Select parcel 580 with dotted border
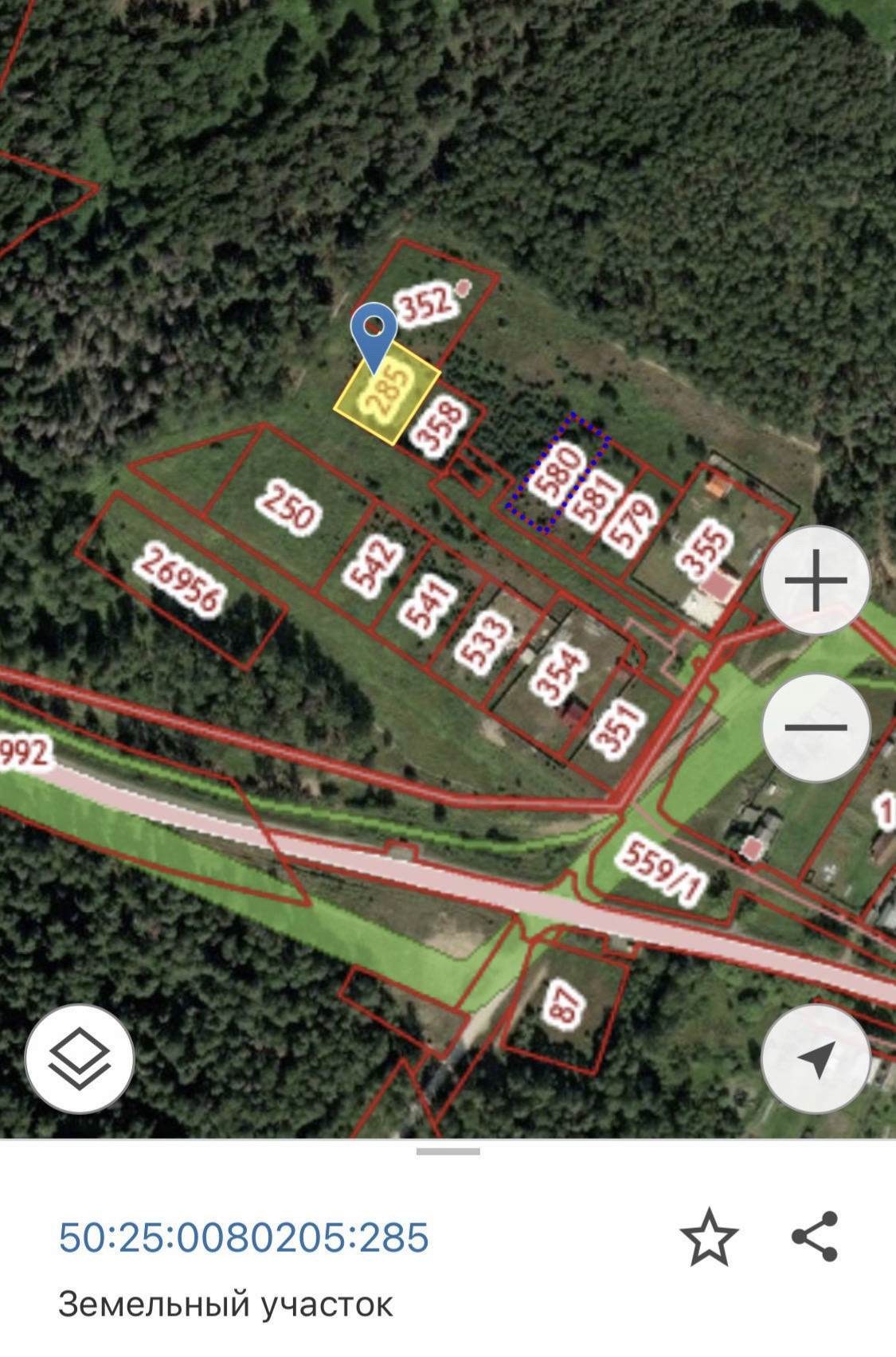 [558, 471]
